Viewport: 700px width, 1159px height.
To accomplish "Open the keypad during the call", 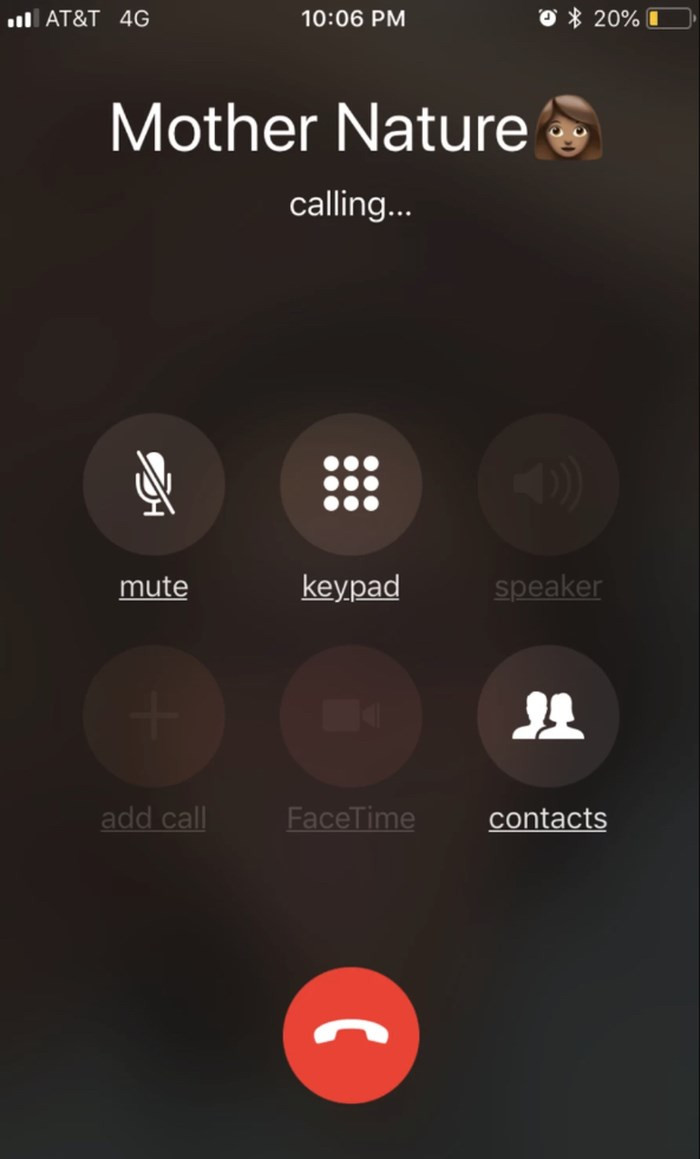I will pyautogui.click(x=350, y=485).
